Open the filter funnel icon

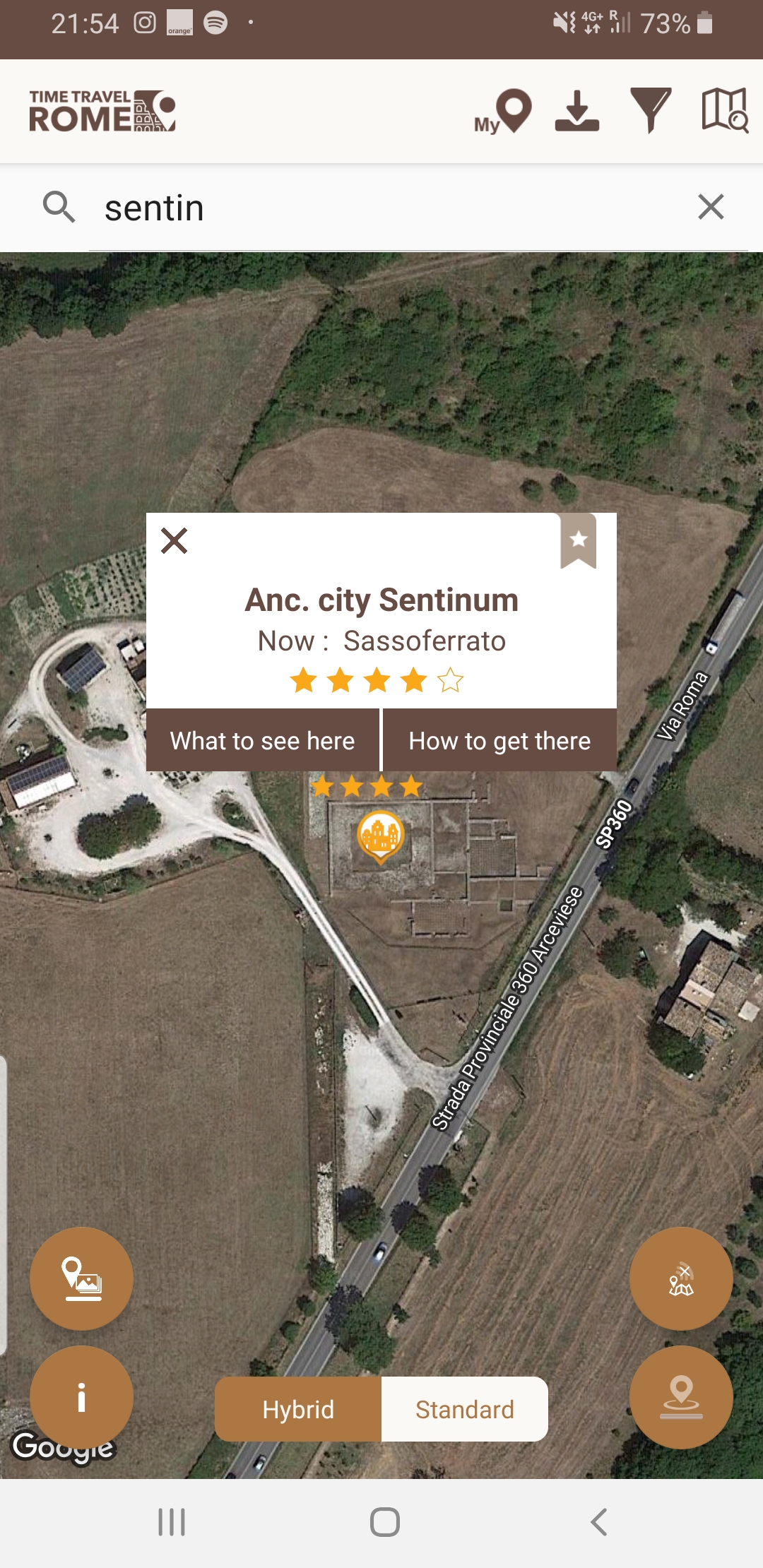pos(651,112)
